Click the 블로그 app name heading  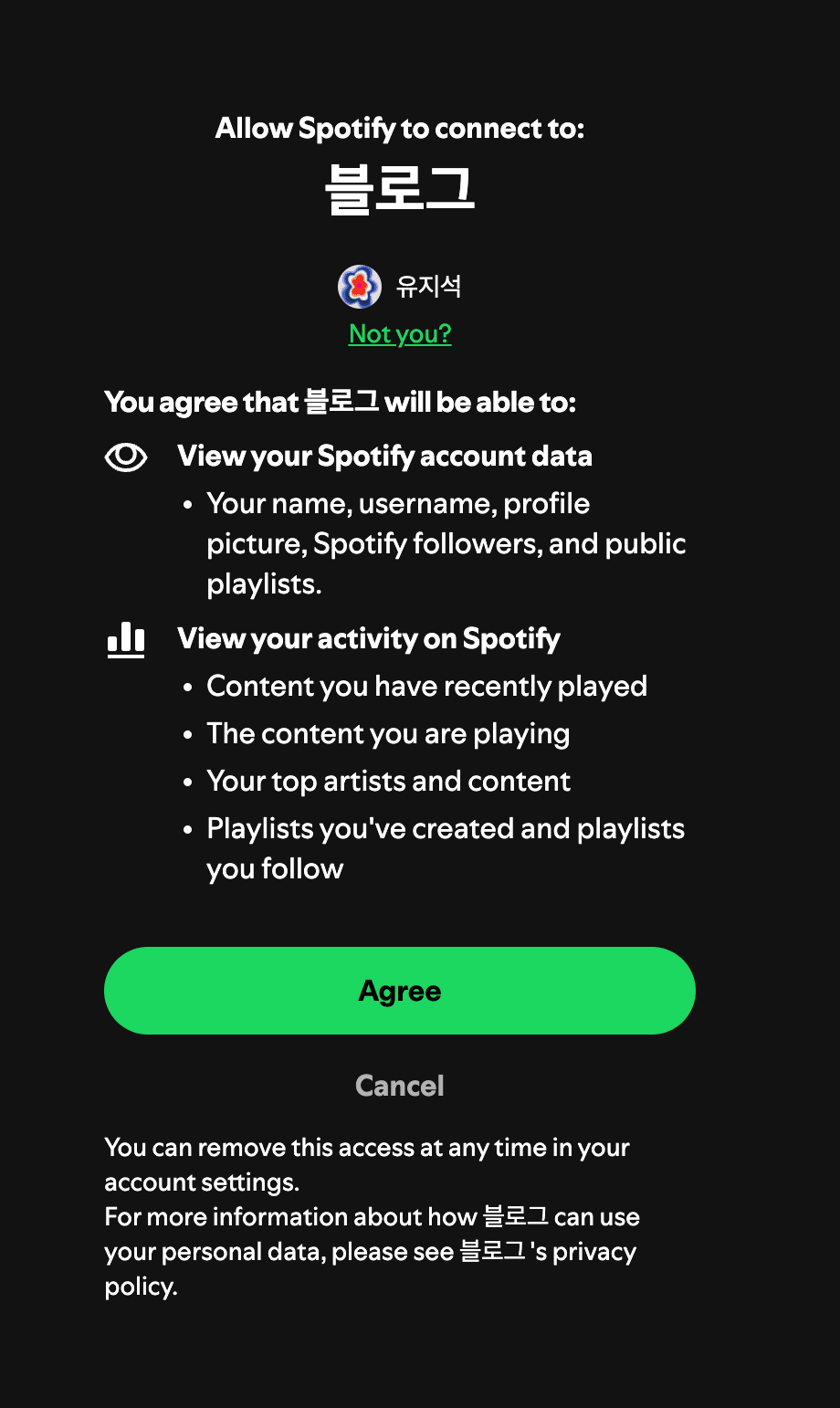point(400,189)
